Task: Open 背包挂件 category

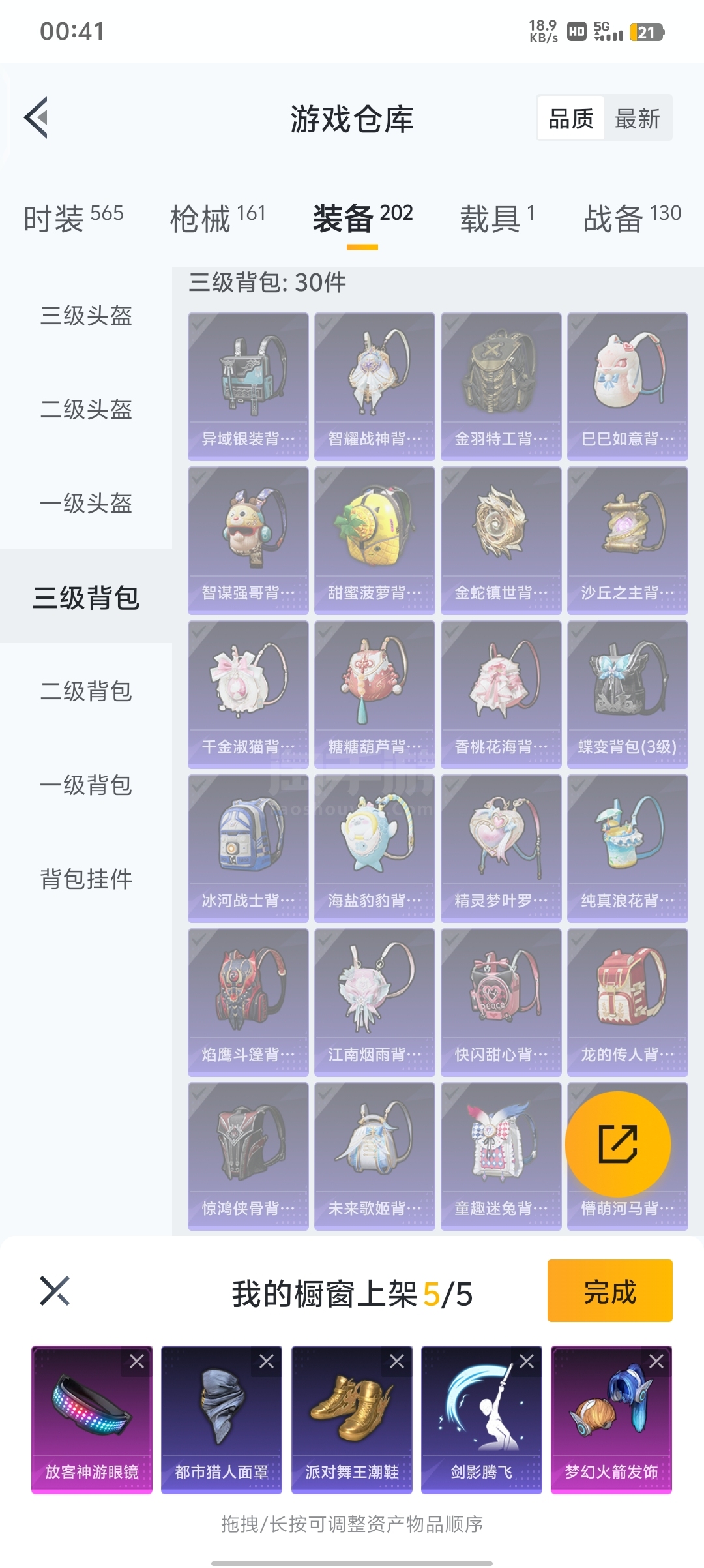Action: click(86, 879)
